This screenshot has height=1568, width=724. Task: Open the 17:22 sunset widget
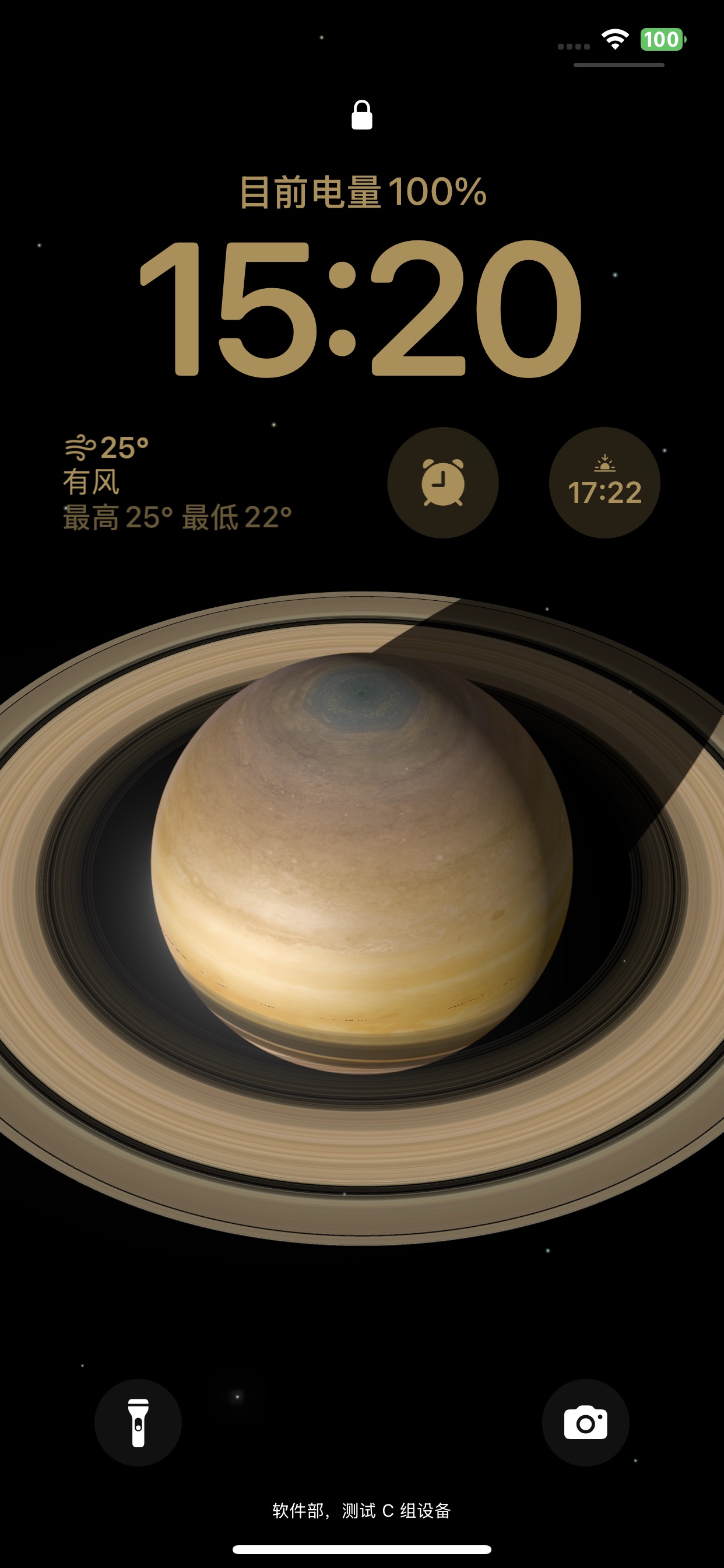(604, 482)
